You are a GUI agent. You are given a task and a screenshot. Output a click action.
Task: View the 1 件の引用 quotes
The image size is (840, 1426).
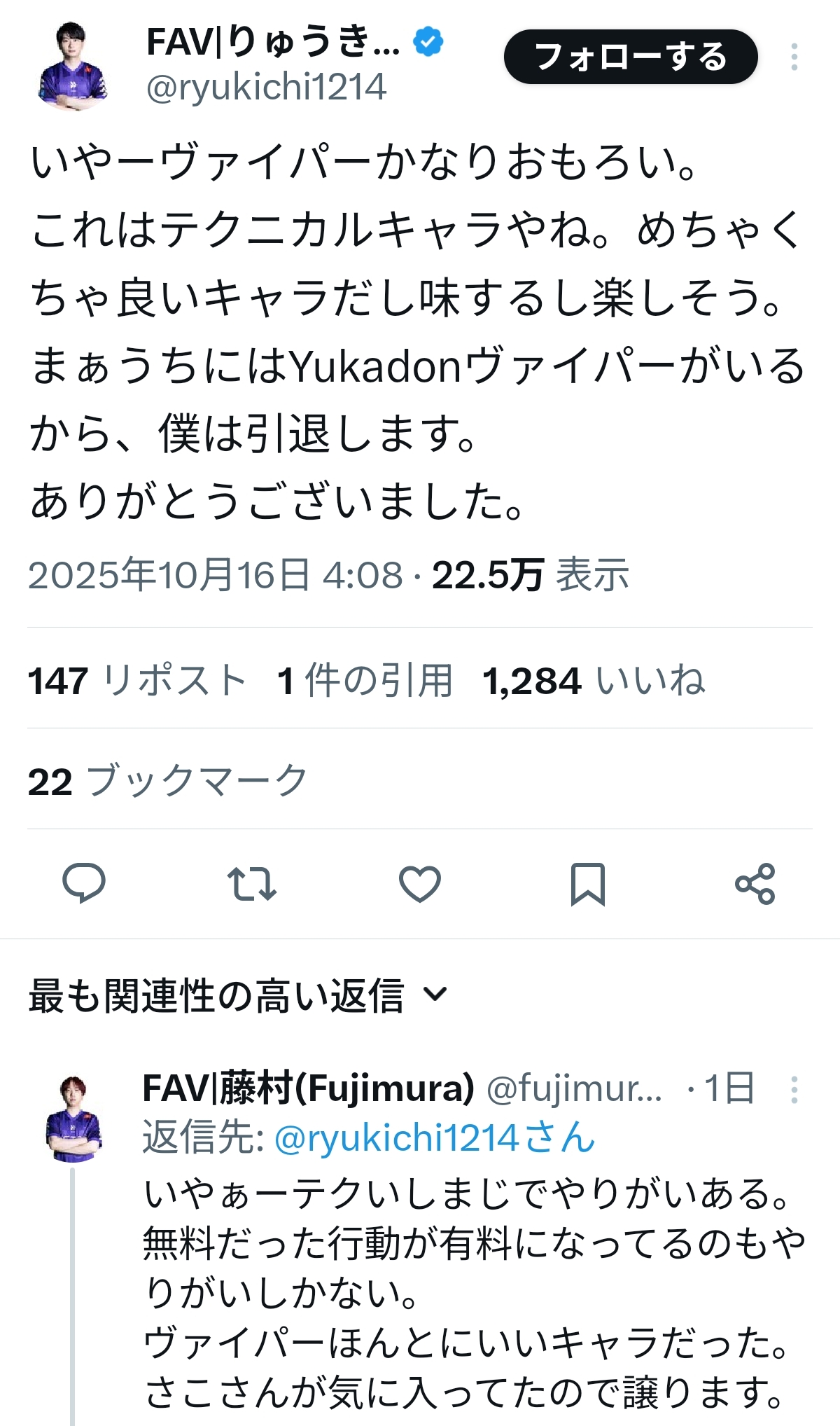tap(365, 680)
